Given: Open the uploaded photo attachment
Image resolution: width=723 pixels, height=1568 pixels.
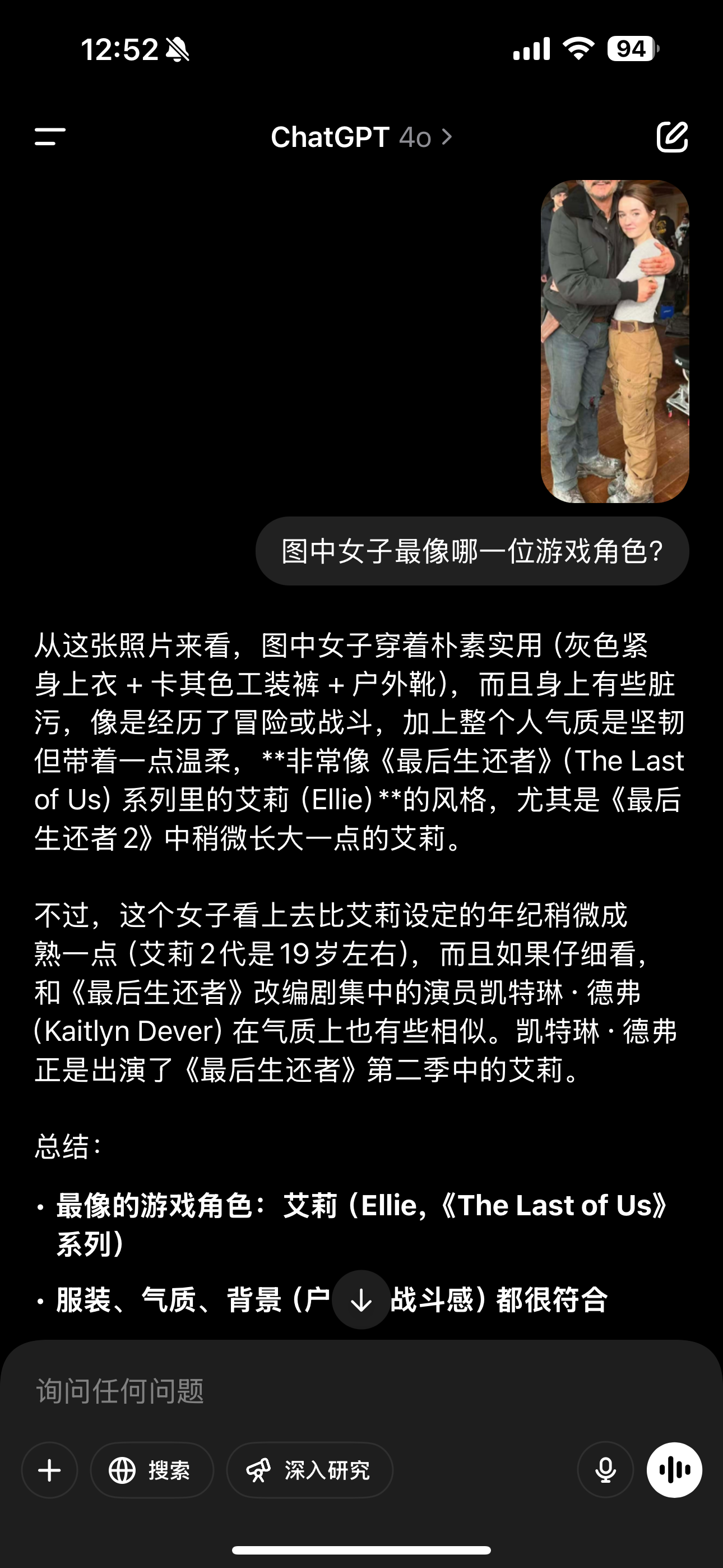Looking at the screenshot, I should 615,341.
